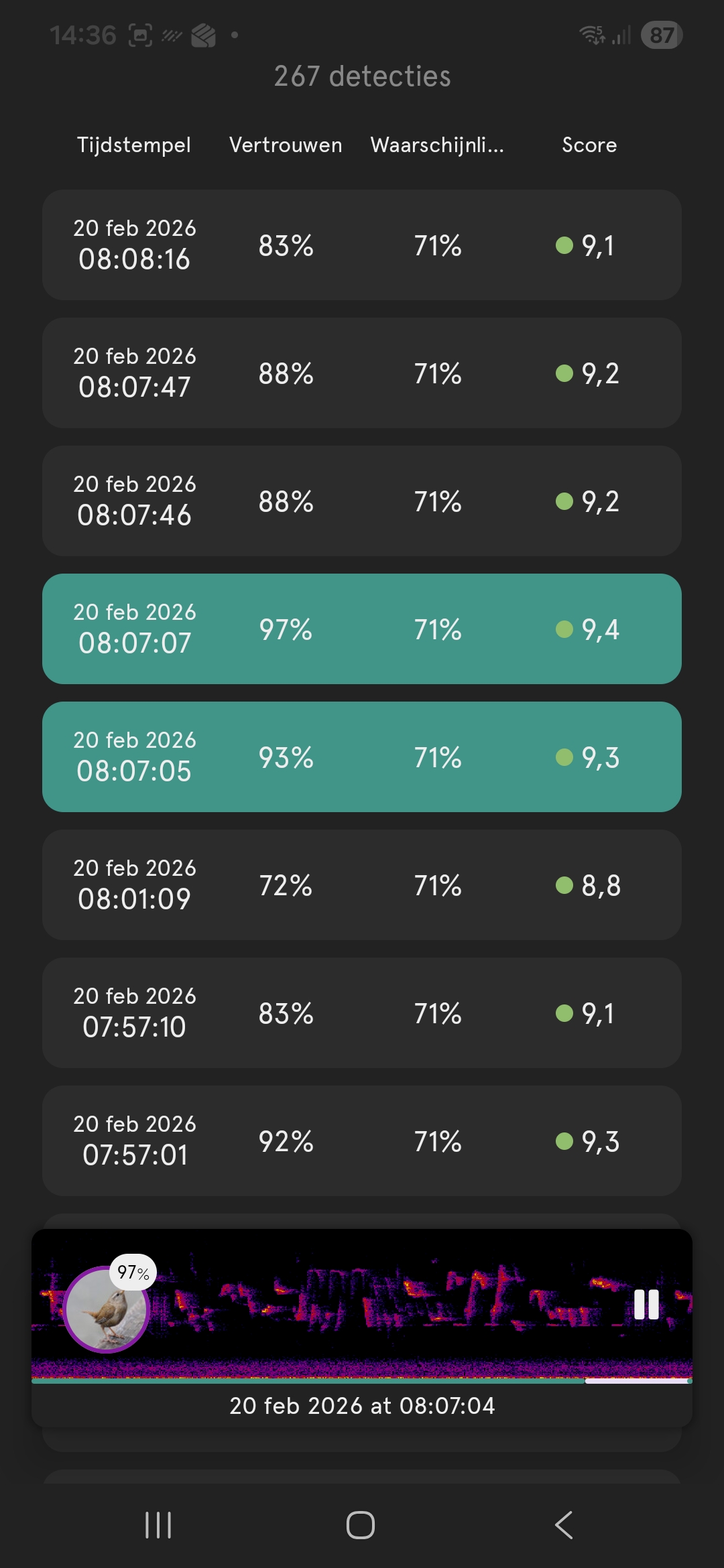Expand the truncated Waarschijnli... column header

437,145
